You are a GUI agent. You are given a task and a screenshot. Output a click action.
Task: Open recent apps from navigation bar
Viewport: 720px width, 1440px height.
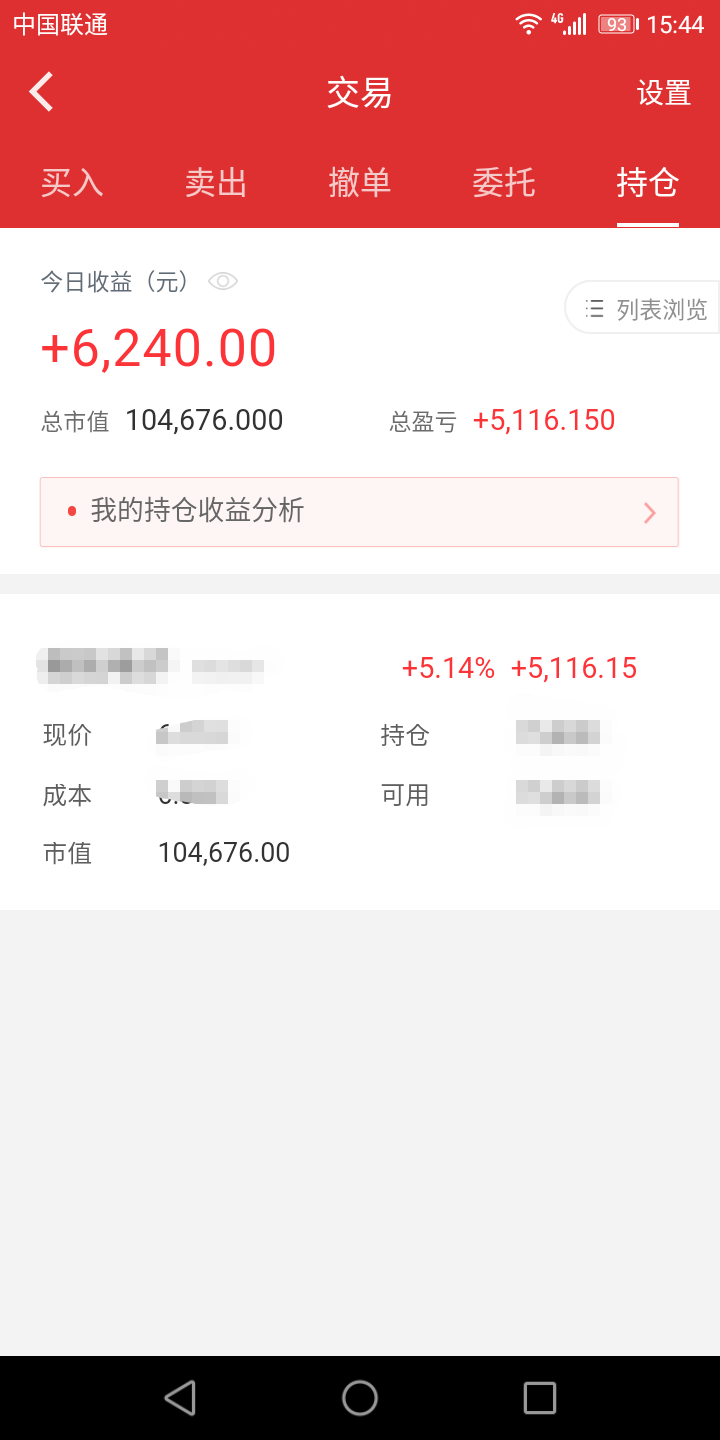540,1398
